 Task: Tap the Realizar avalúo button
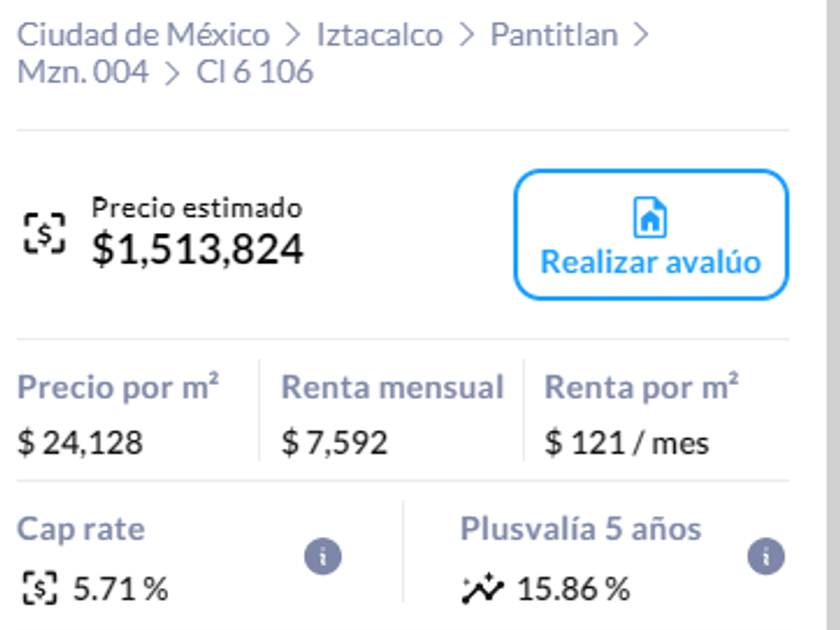point(651,235)
